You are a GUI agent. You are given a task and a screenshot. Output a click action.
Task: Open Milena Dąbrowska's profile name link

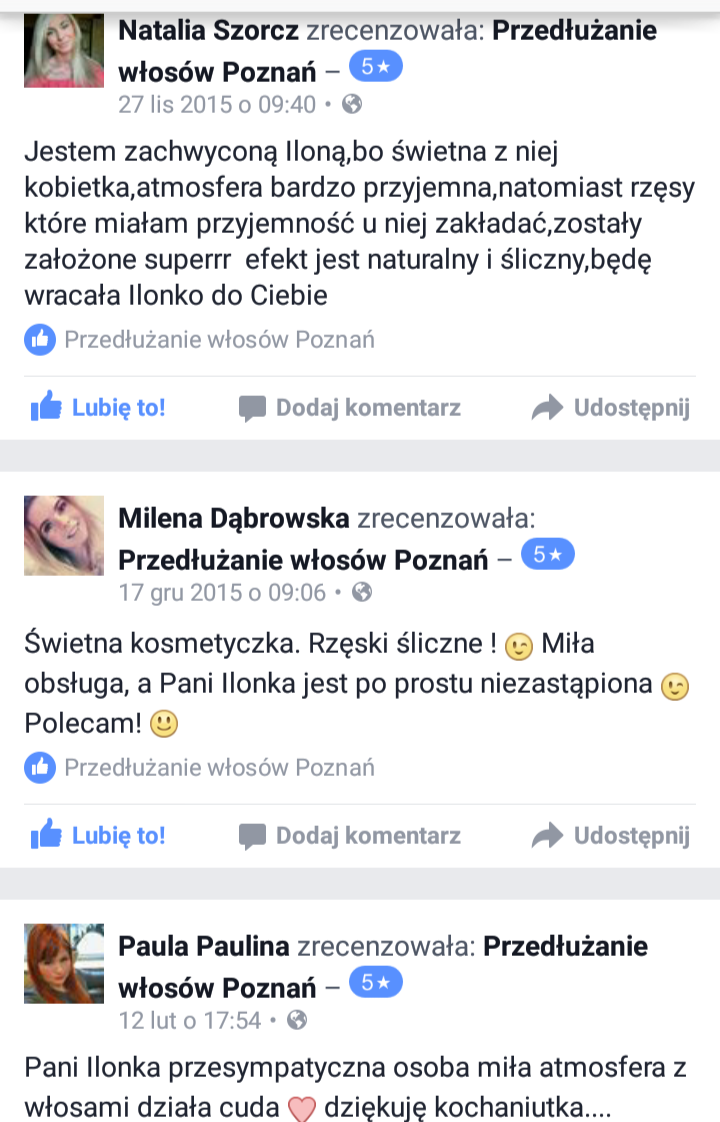[234, 518]
